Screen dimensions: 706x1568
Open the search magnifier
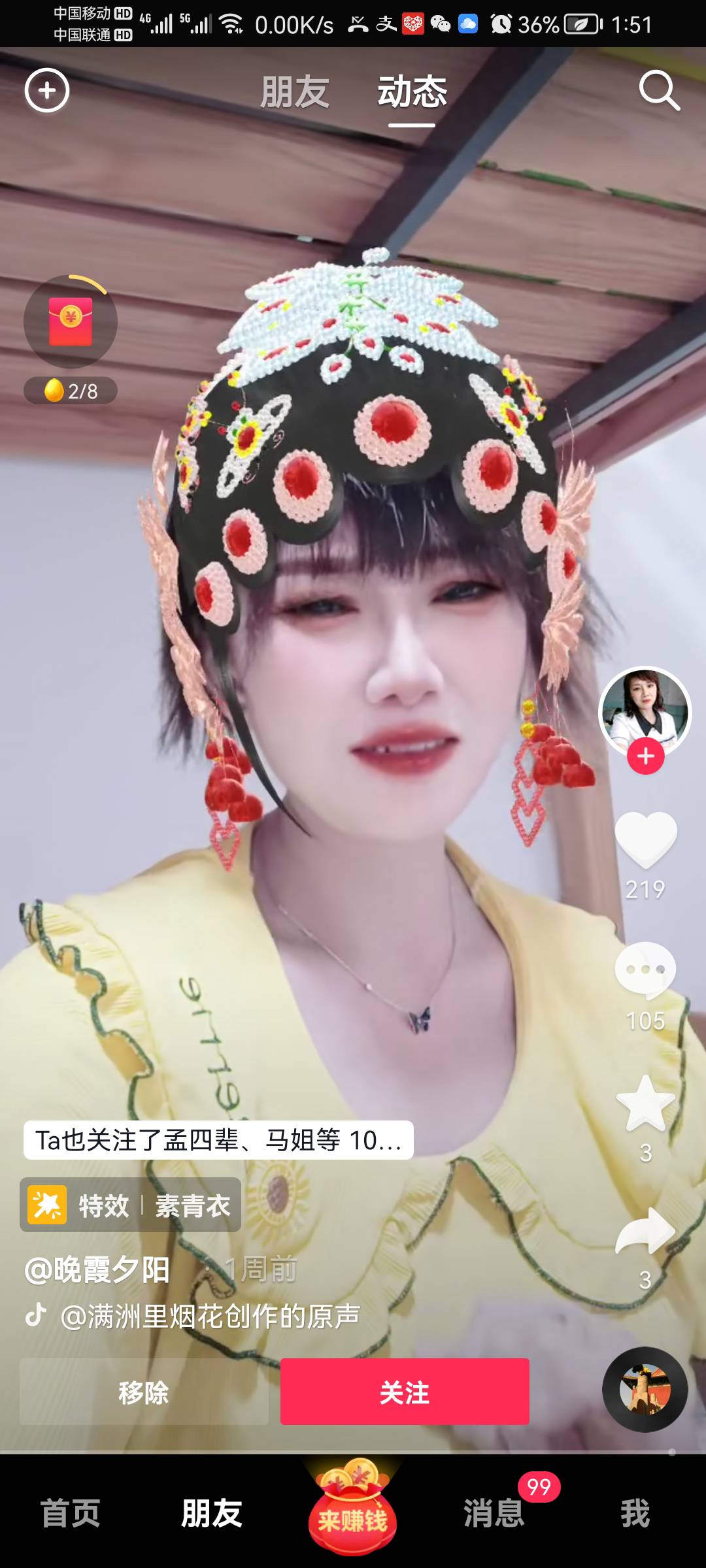pos(659,91)
